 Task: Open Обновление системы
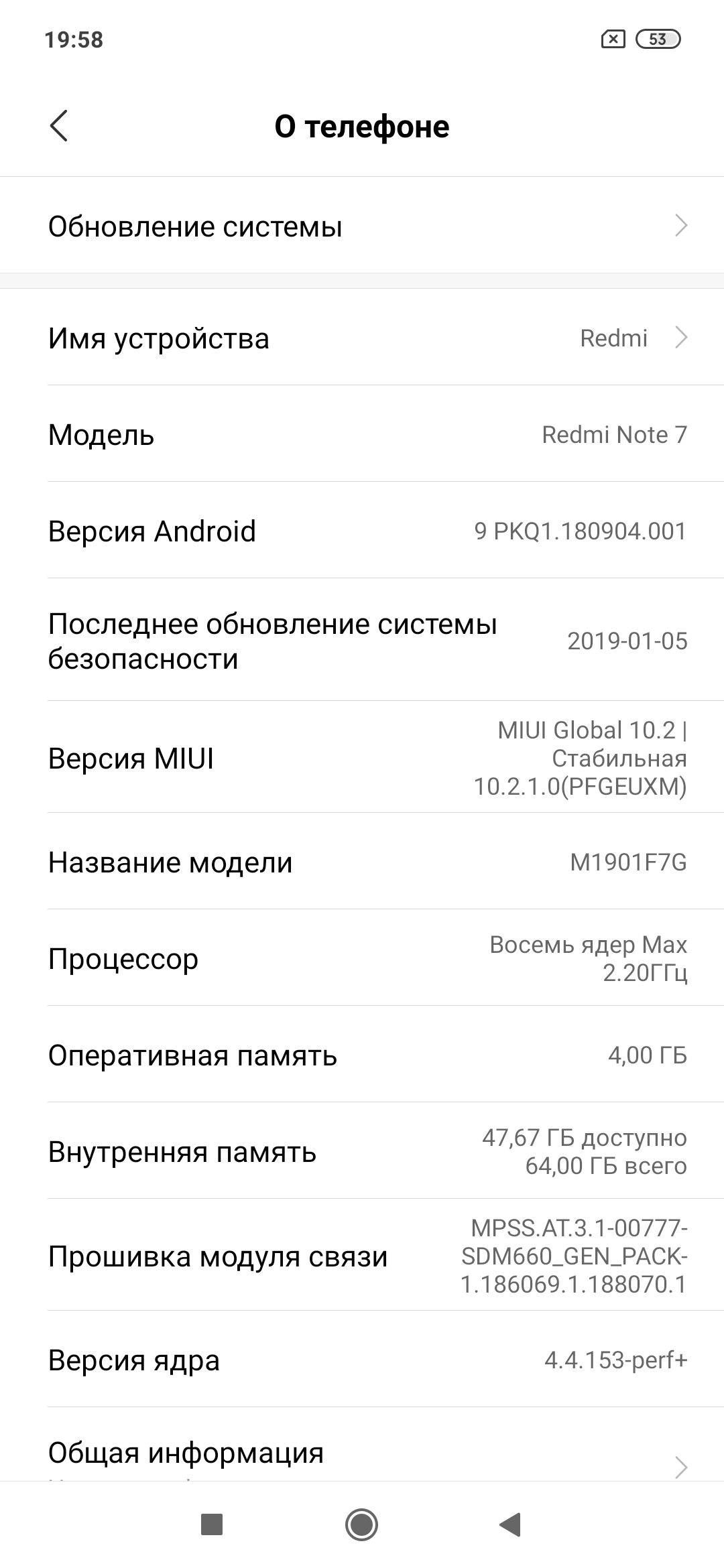[362, 226]
